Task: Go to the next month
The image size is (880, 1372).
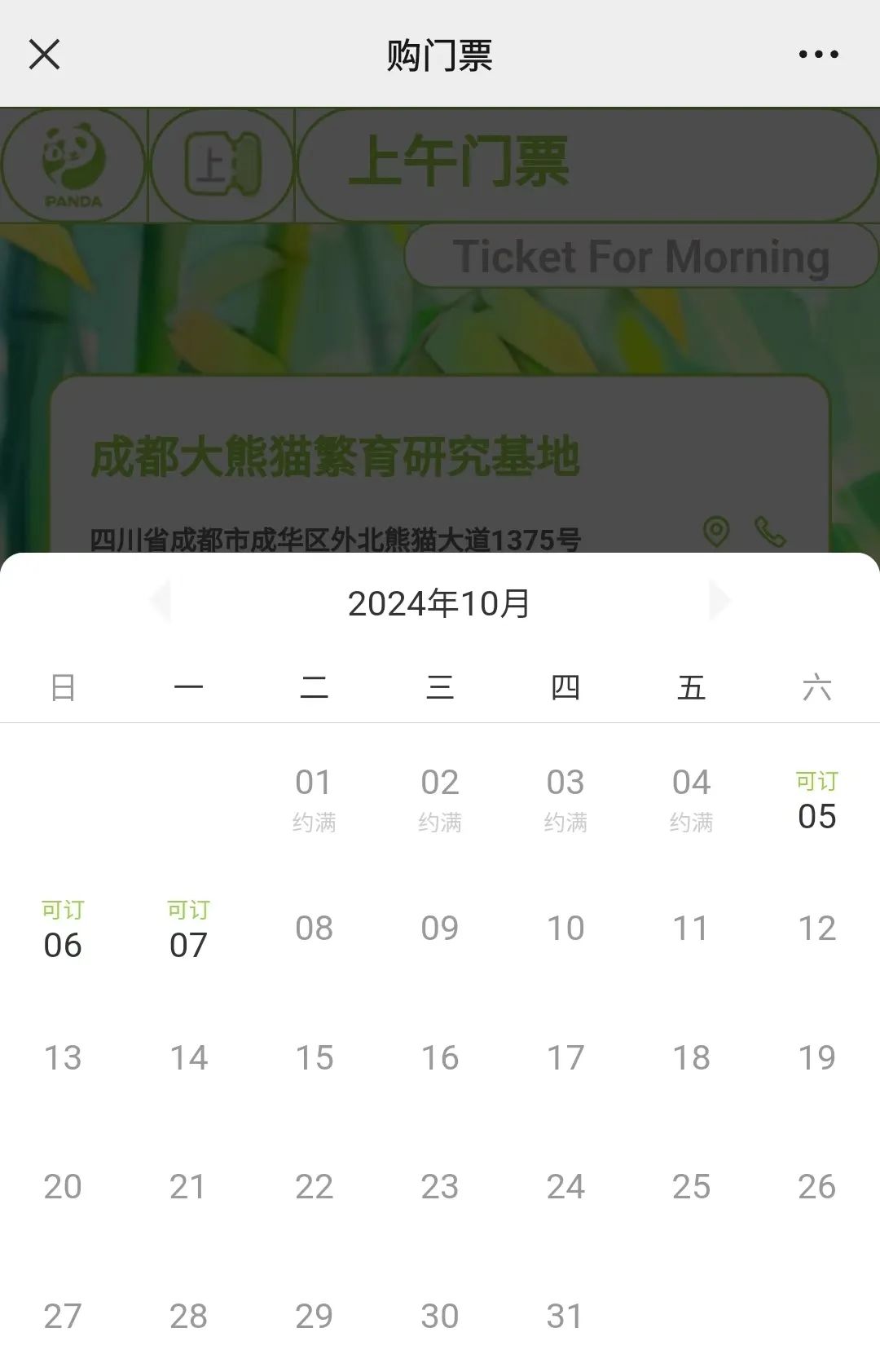Action: point(719,602)
